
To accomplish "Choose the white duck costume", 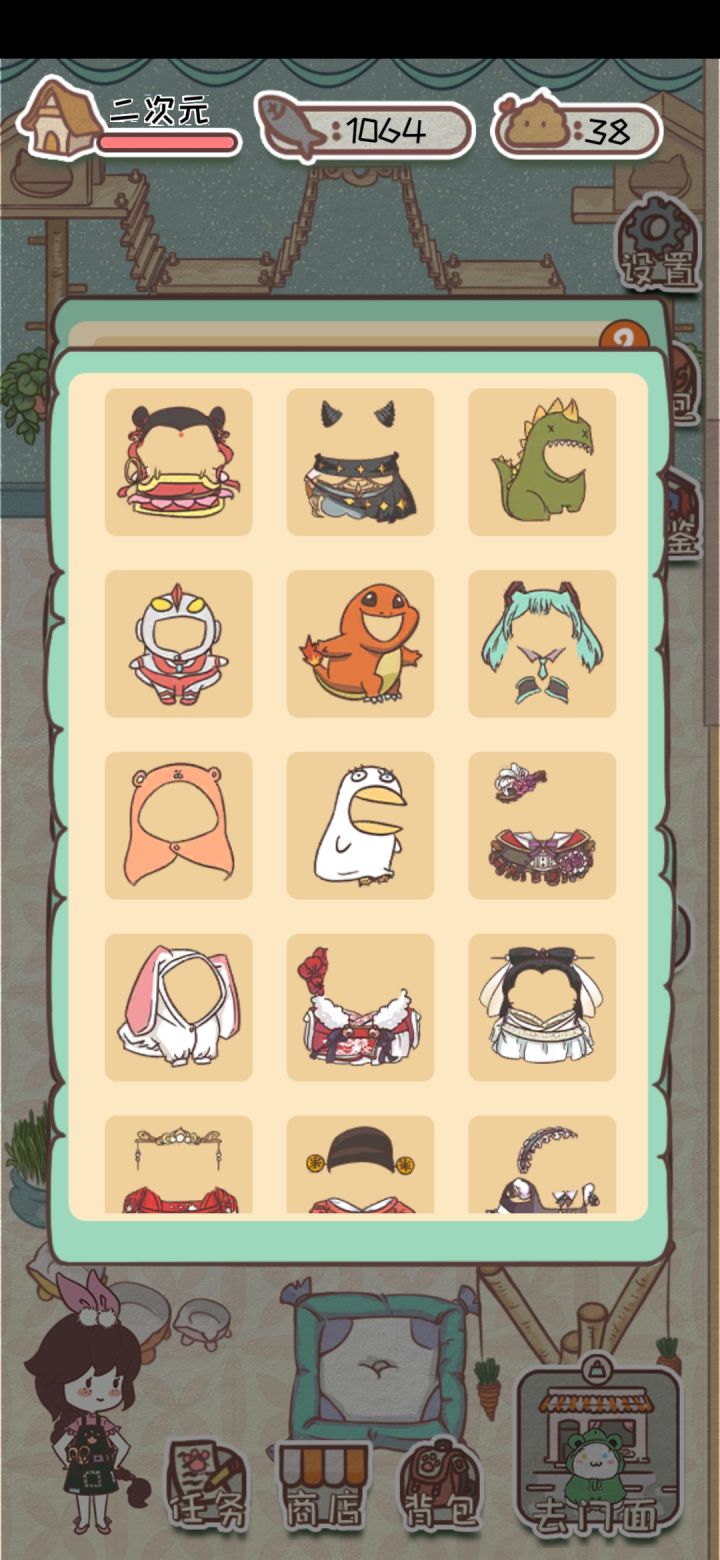I will (x=361, y=826).
